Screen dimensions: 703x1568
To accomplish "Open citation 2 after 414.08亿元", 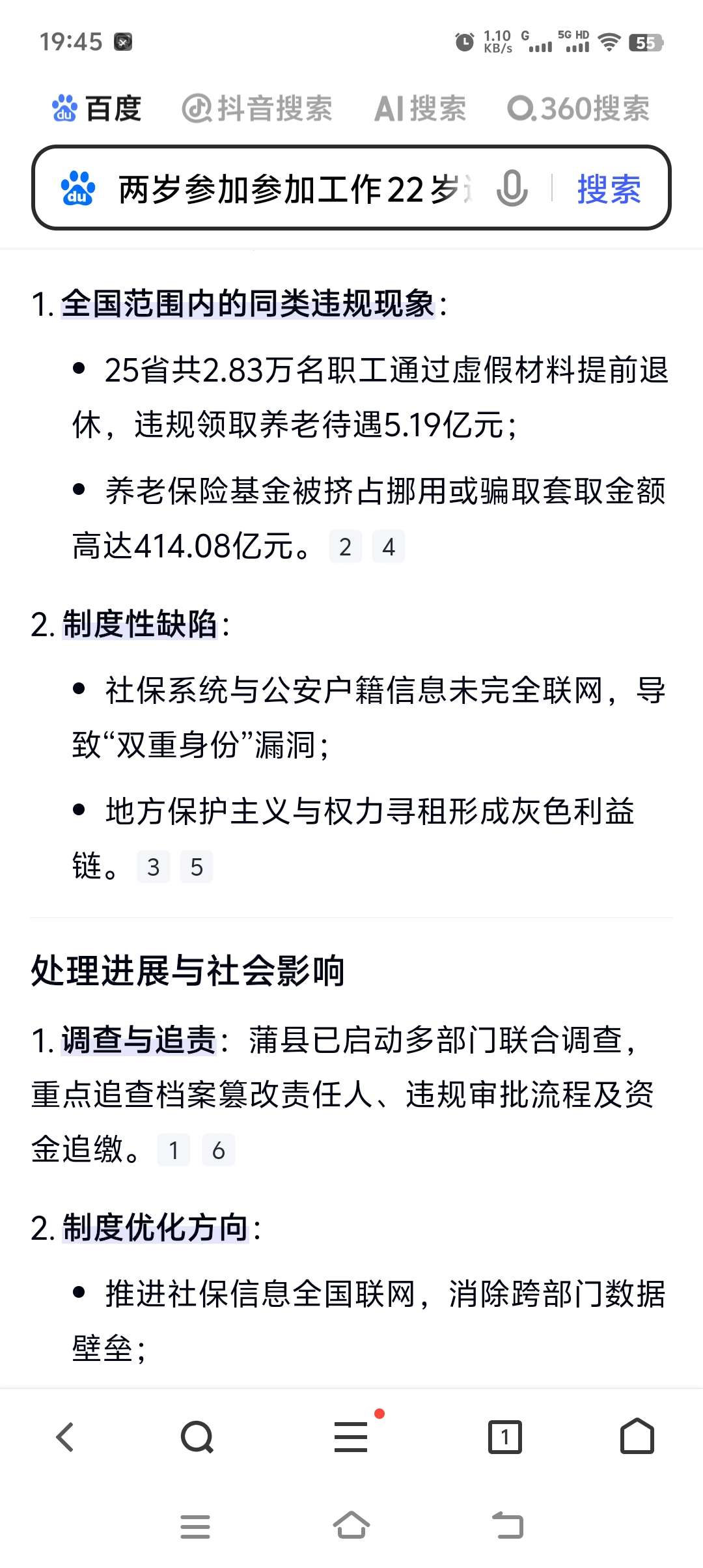I will tap(346, 546).
